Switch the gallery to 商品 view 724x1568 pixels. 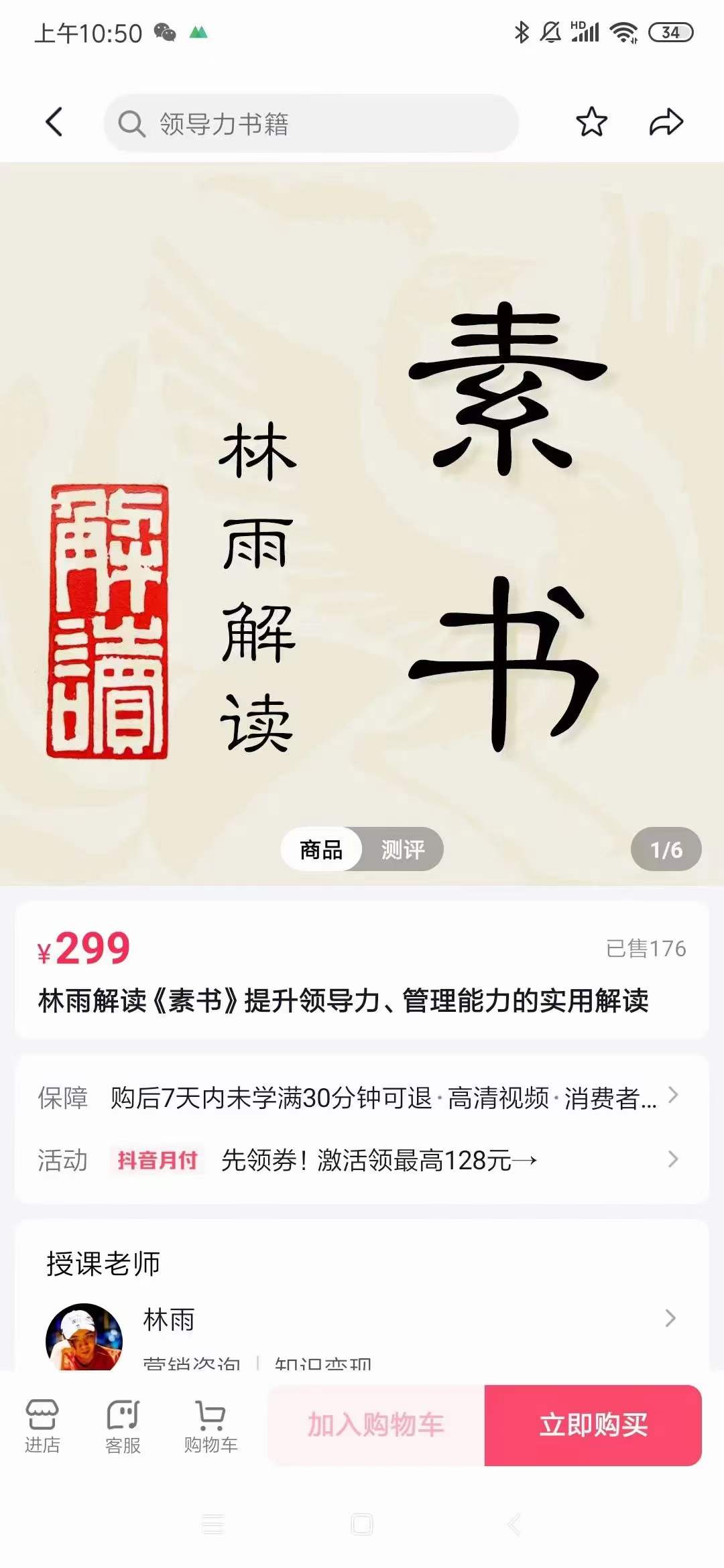pos(320,849)
